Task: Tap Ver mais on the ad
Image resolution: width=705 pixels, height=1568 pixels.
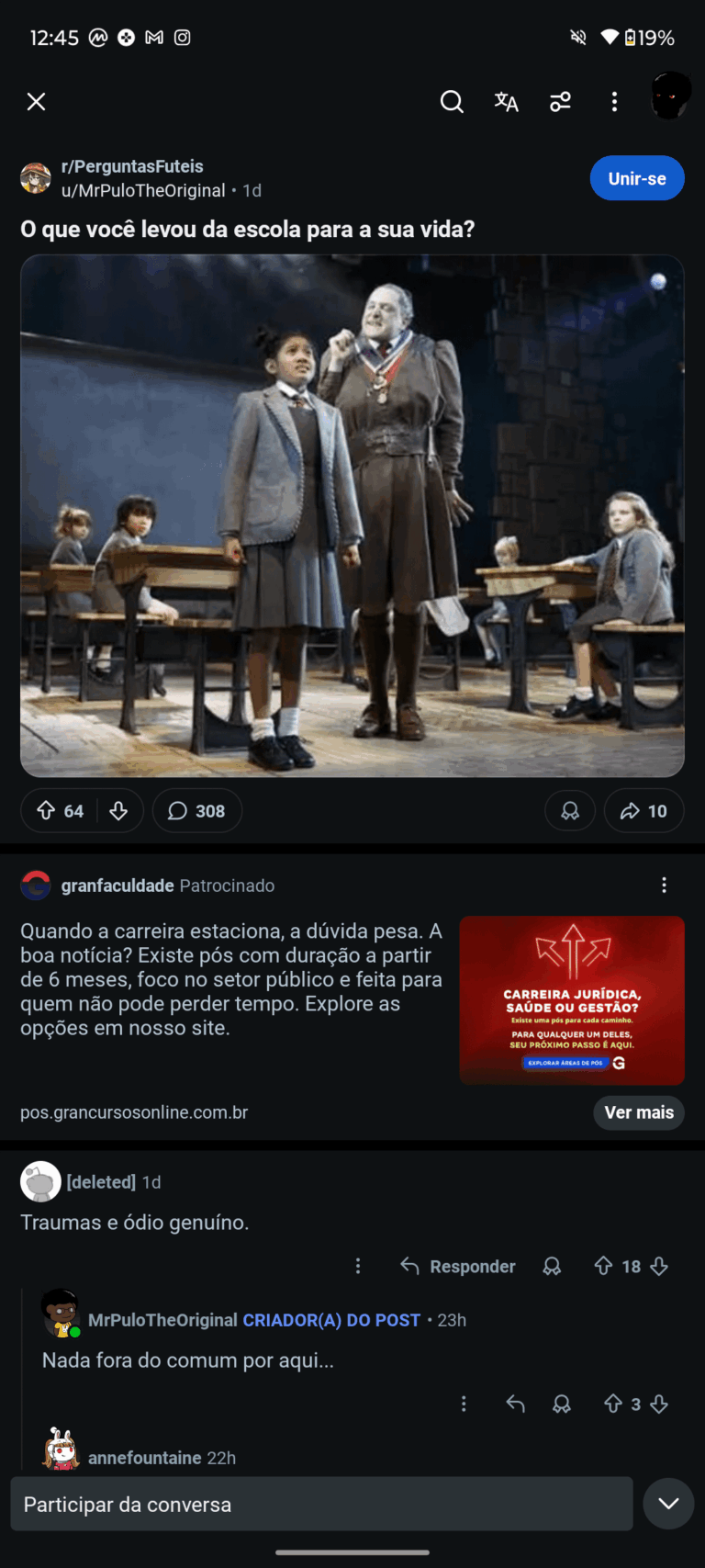Action: [638, 1112]
